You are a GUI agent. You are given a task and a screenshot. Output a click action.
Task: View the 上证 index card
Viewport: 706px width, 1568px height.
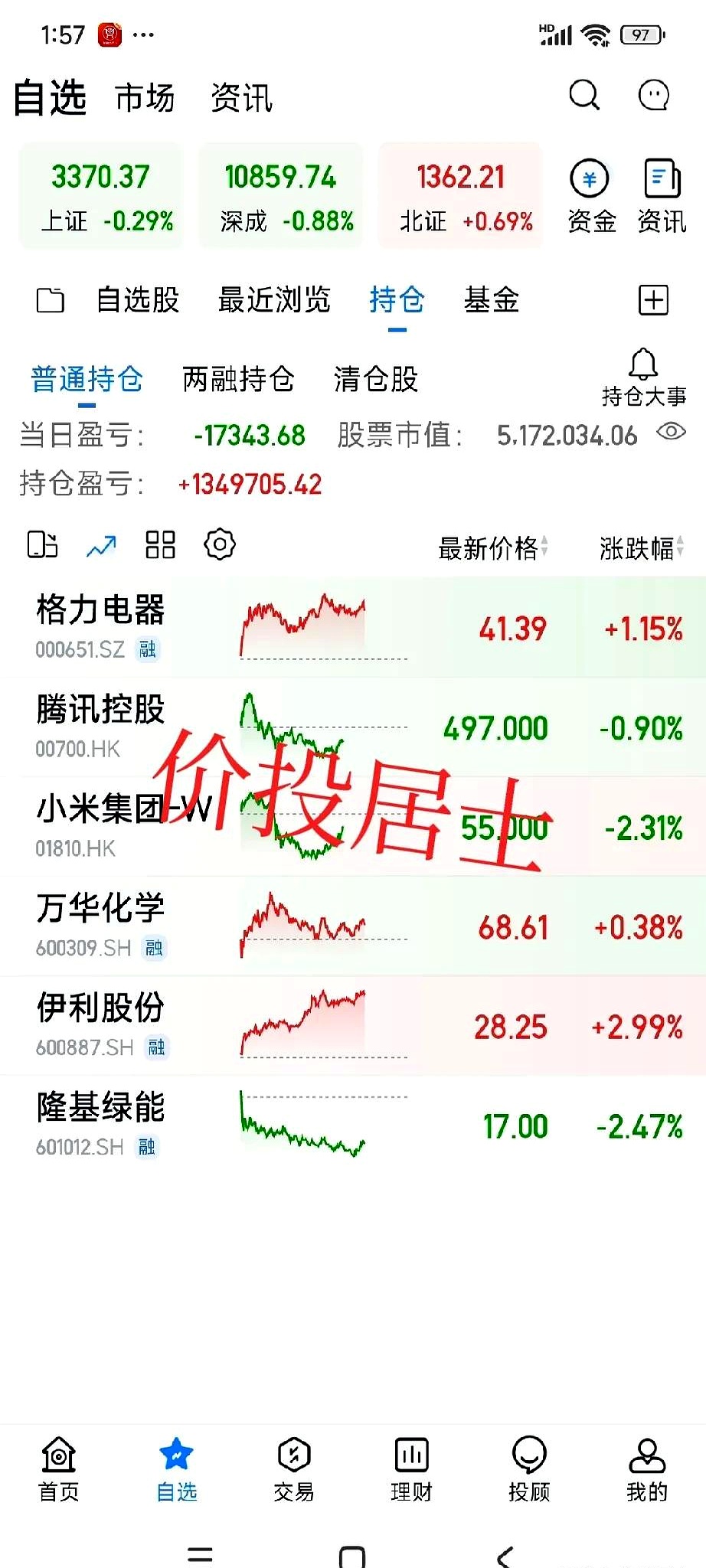tap(101, 196)
